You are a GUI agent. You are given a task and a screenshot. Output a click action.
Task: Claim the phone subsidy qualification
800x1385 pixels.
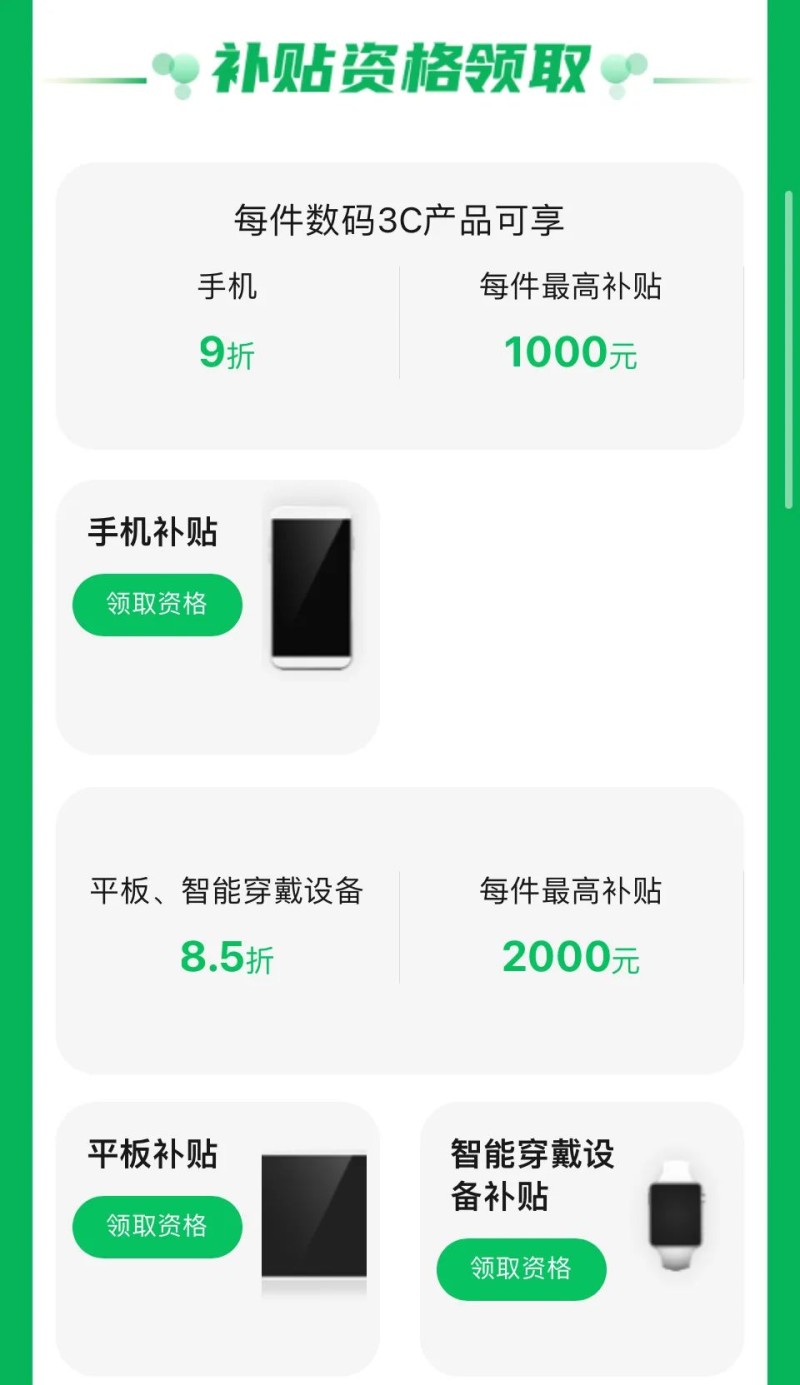(x=157, y=604)
